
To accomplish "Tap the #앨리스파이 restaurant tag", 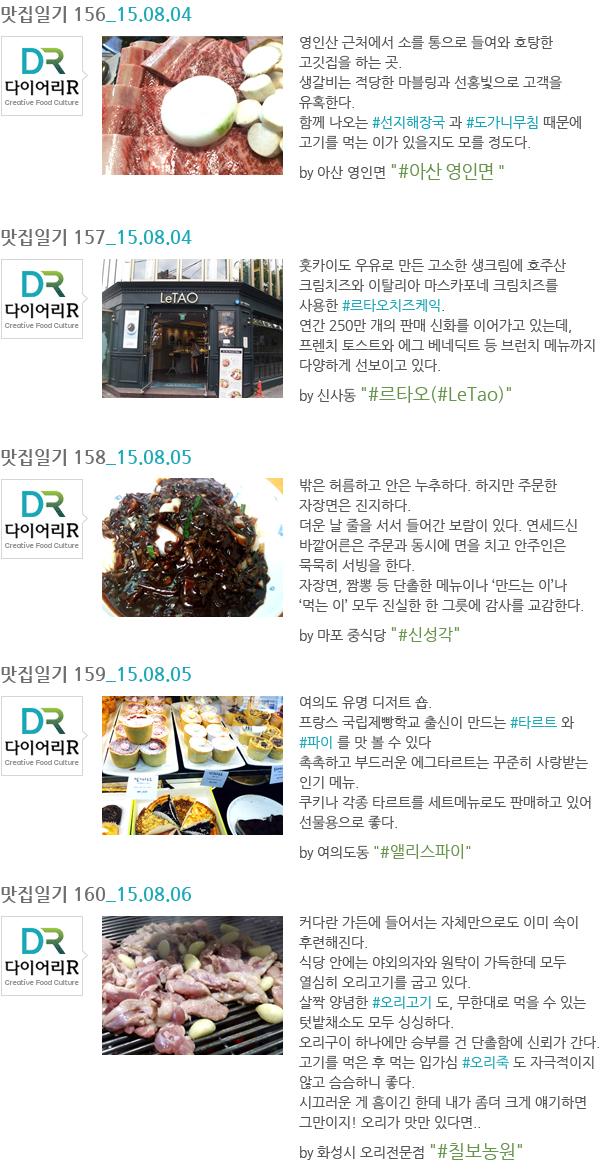I will [x=425, y=852].
